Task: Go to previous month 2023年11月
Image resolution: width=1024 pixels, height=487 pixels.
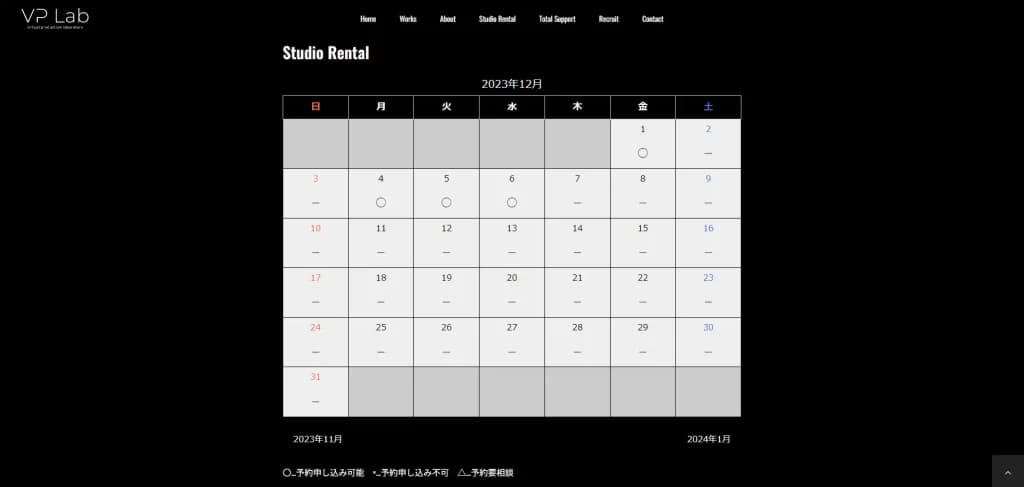Action: pos(318,439)
